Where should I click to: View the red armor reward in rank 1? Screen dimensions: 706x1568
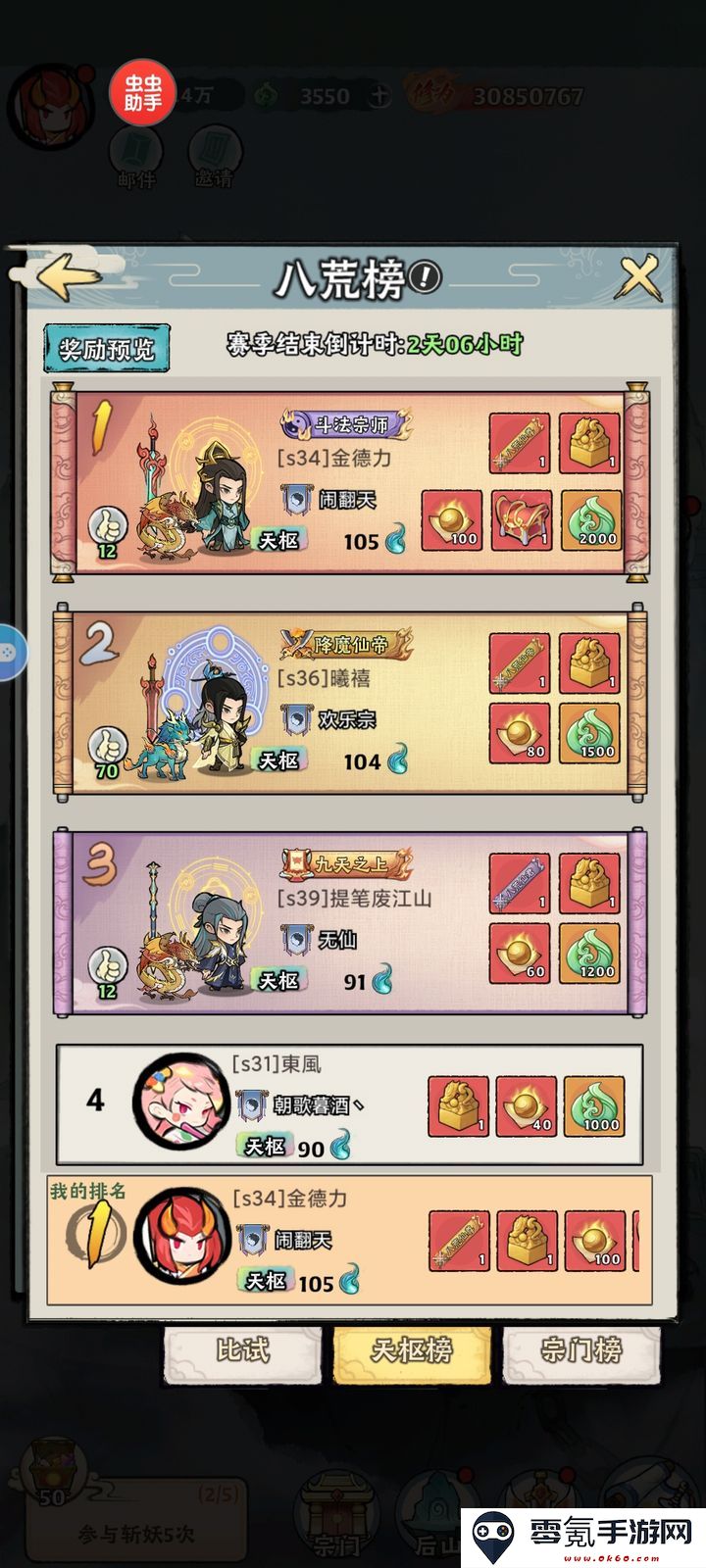point(522,520)
